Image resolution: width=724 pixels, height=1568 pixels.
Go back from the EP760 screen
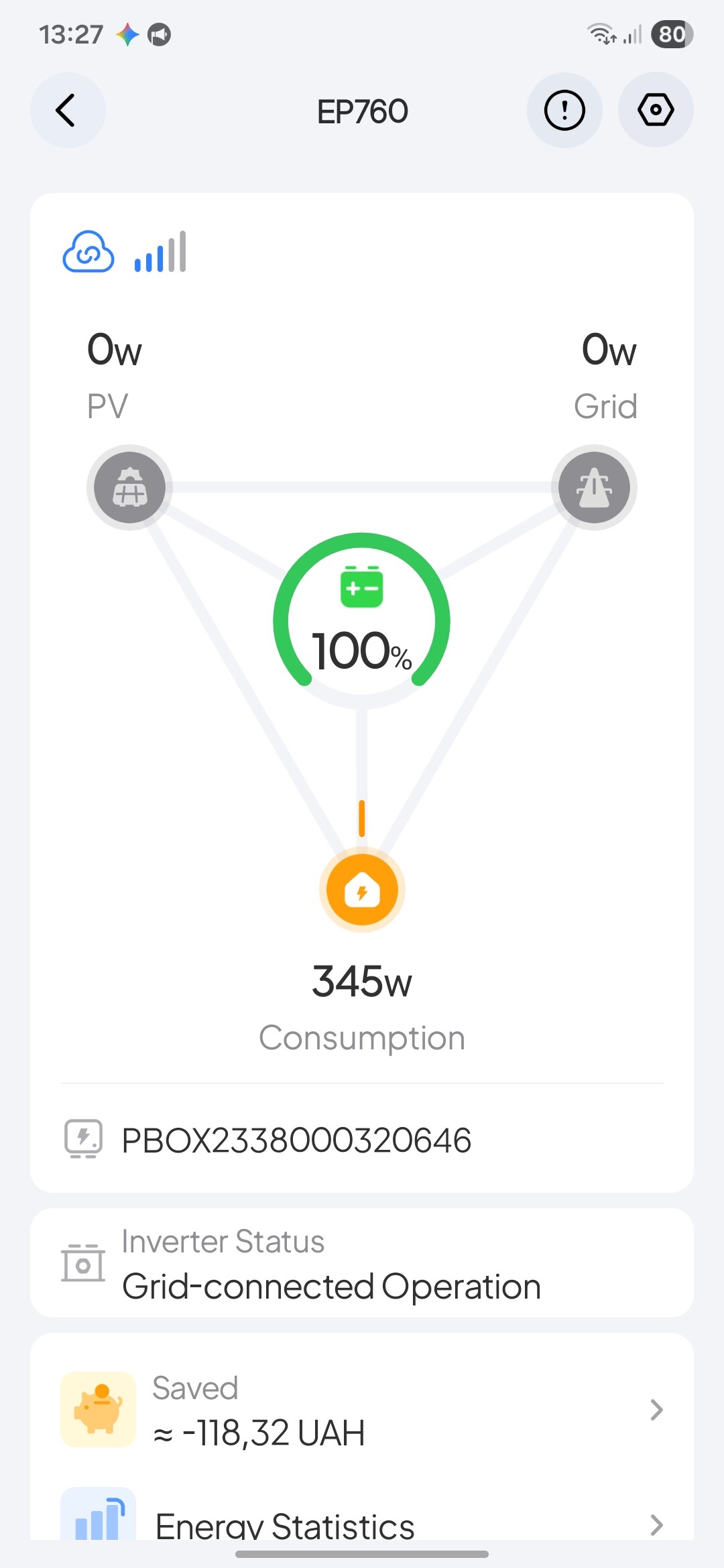[67, 111]
